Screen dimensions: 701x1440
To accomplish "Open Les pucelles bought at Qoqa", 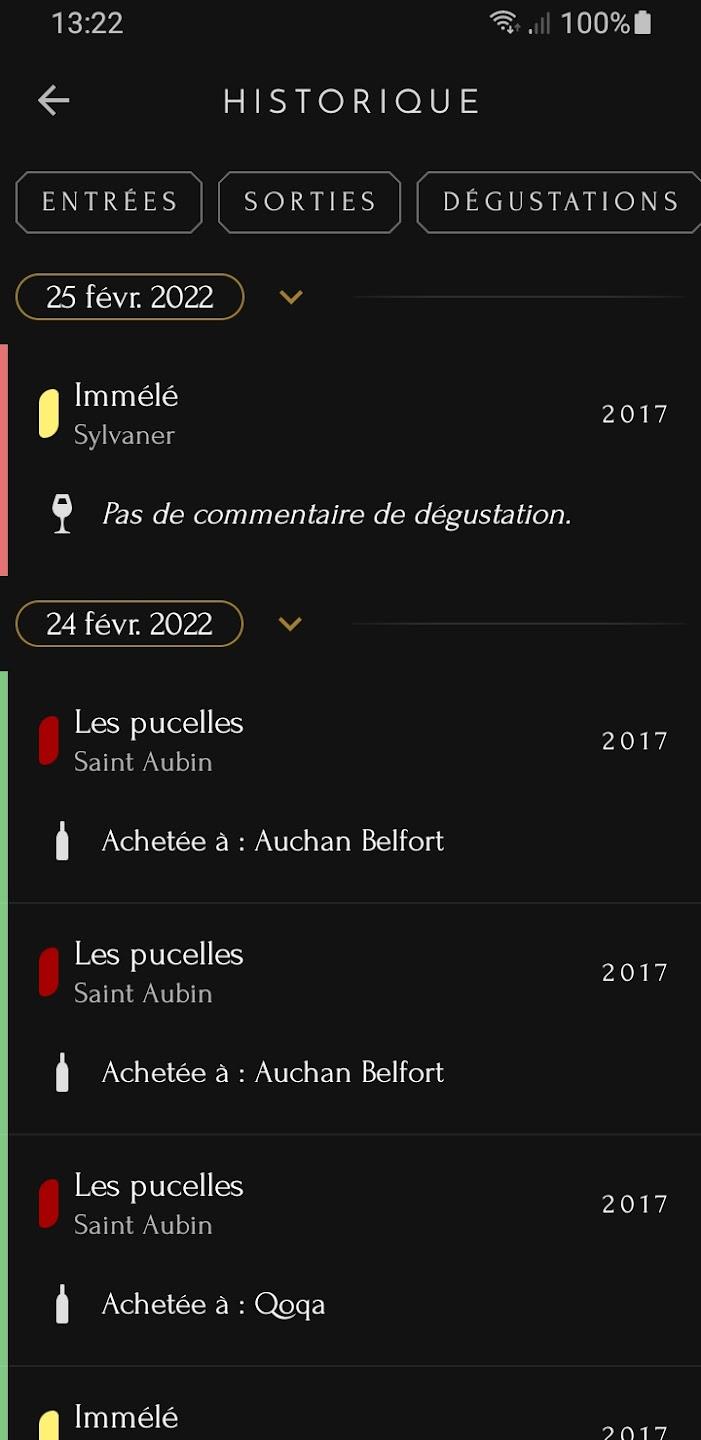I will pyautogui.click(x=350, y=1250).
